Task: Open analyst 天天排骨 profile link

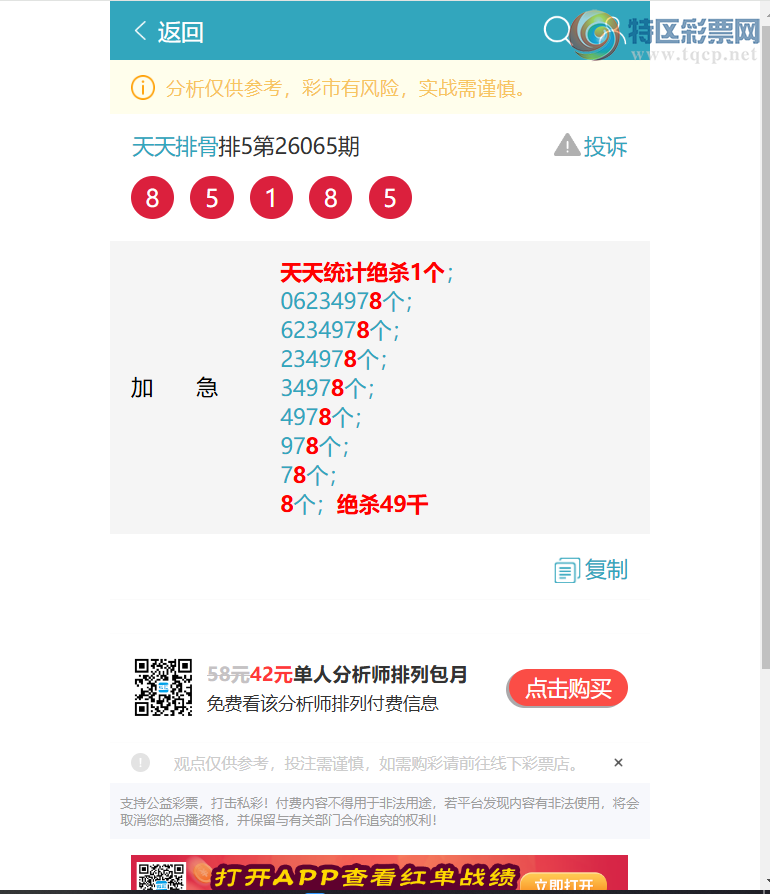Action: coord(175,147)
